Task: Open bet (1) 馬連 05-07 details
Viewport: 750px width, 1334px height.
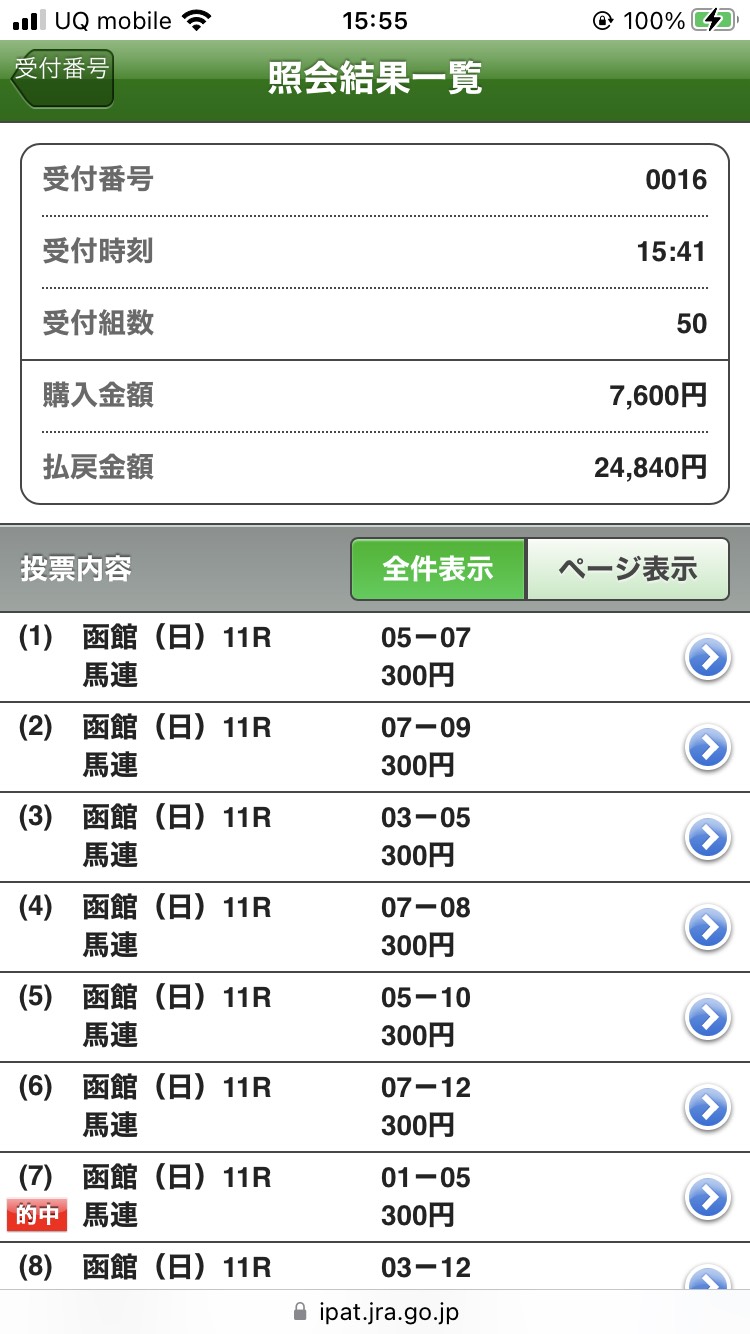Action: tap(708, 658)
